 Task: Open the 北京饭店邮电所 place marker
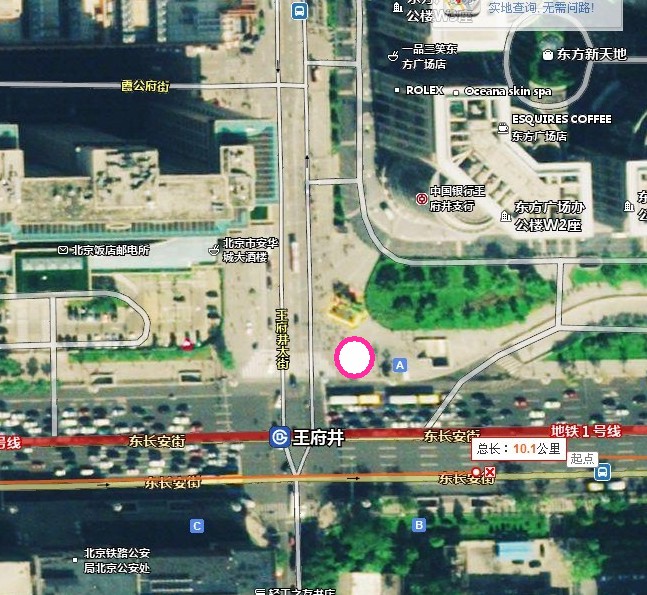62,250
